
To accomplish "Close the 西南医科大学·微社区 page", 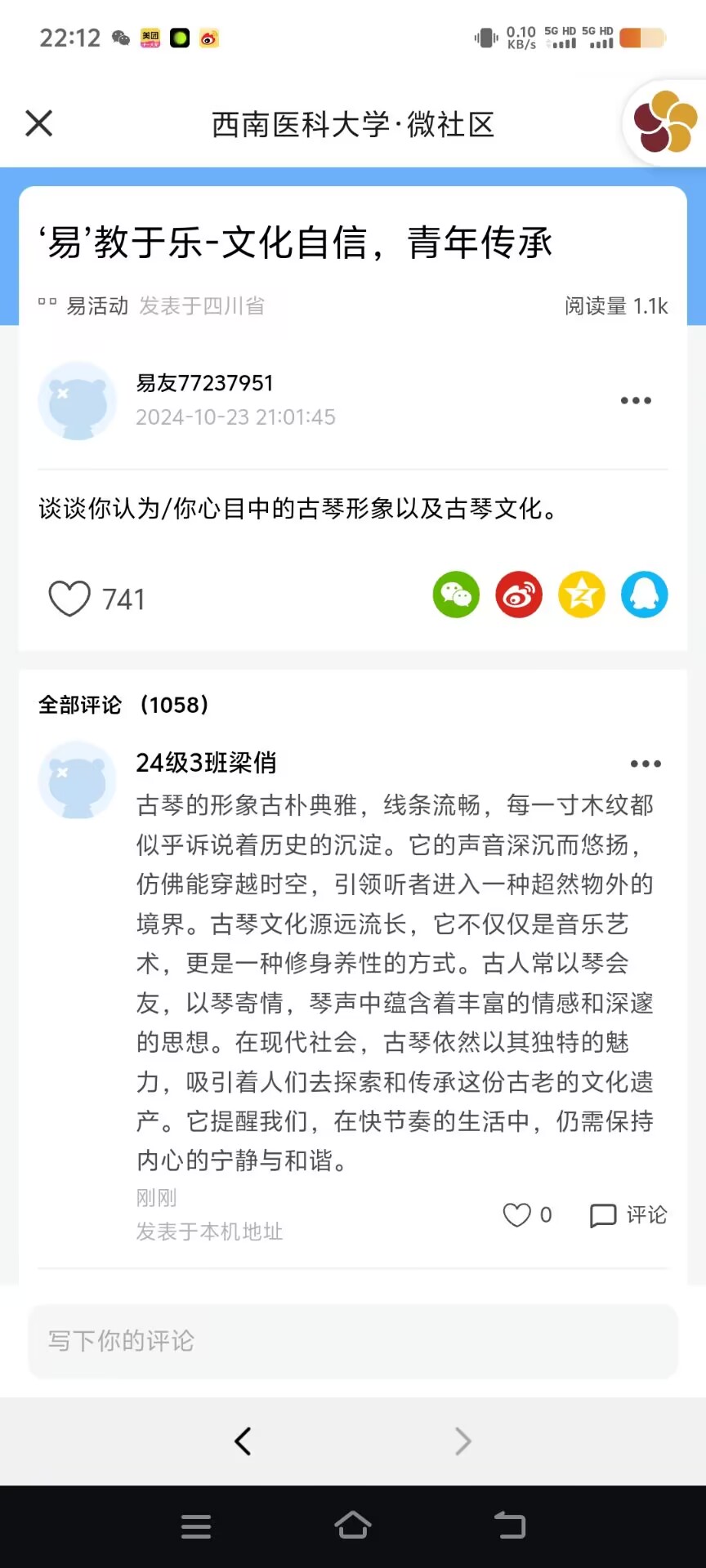I will pyautogui.click(x=38, y=123).
